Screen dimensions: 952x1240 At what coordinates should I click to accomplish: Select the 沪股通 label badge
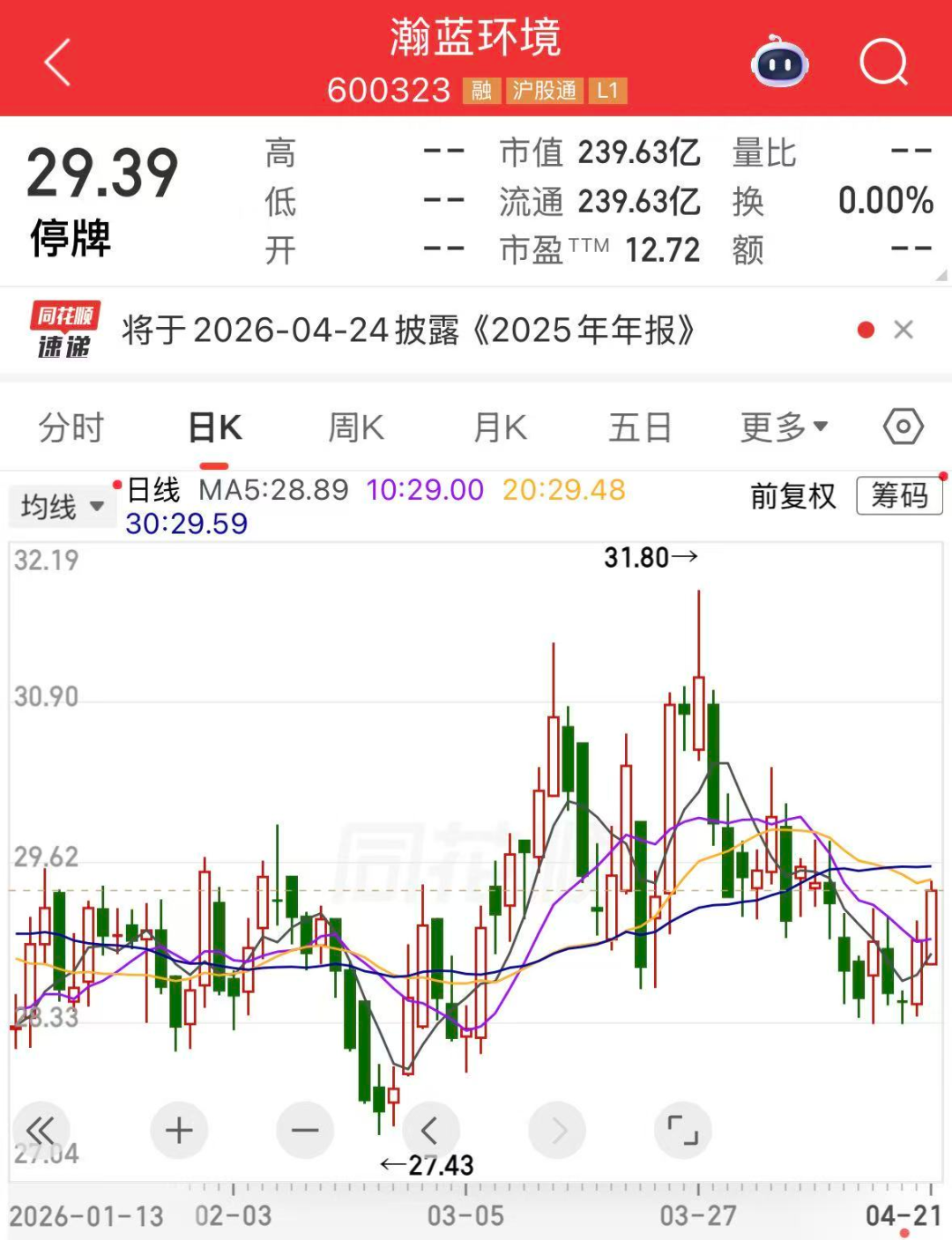click(x=543, y=91)
